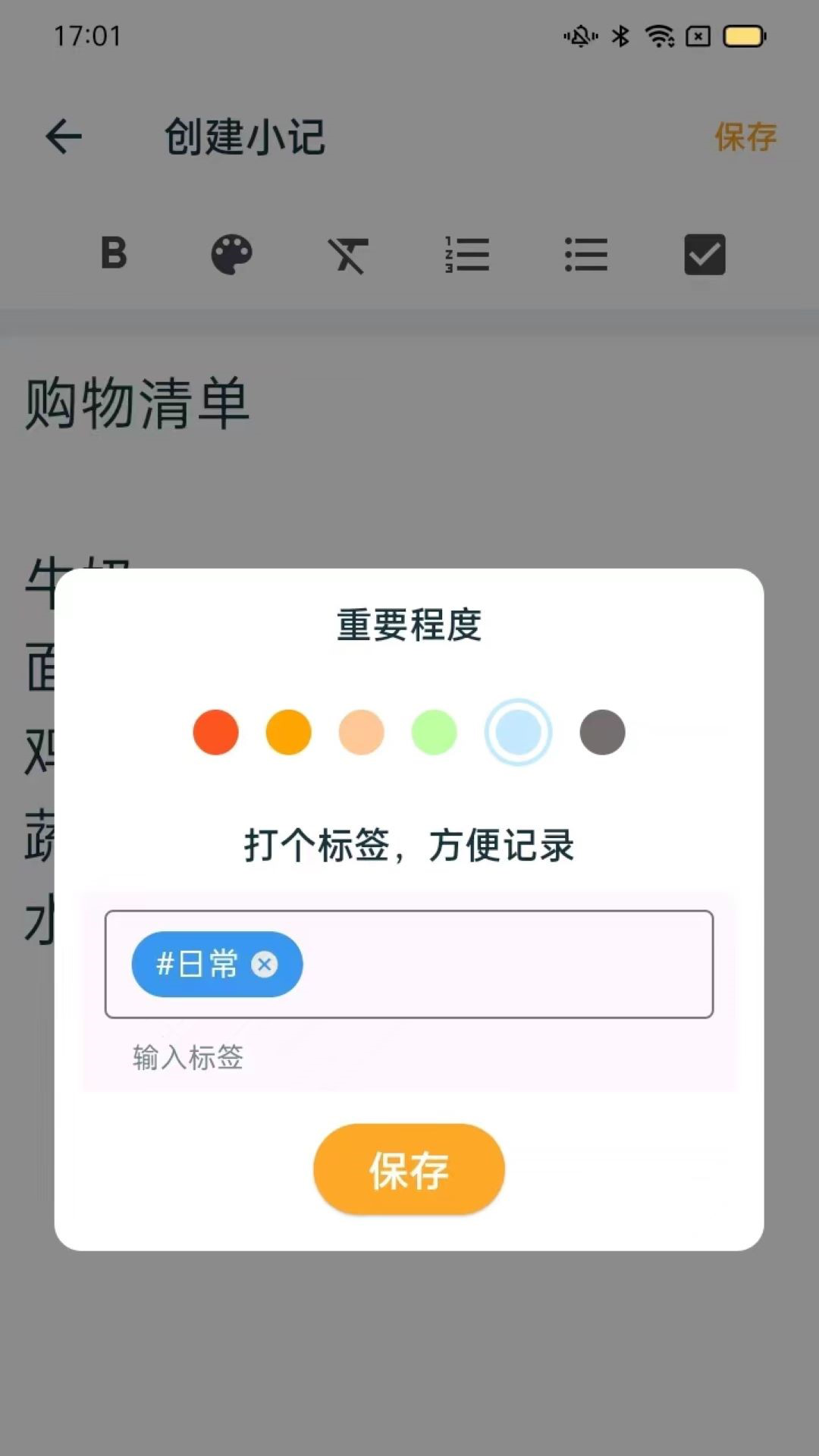Screen dimensions: 819x1456
Task: Select the red importance level
Action: coord(215,733)
